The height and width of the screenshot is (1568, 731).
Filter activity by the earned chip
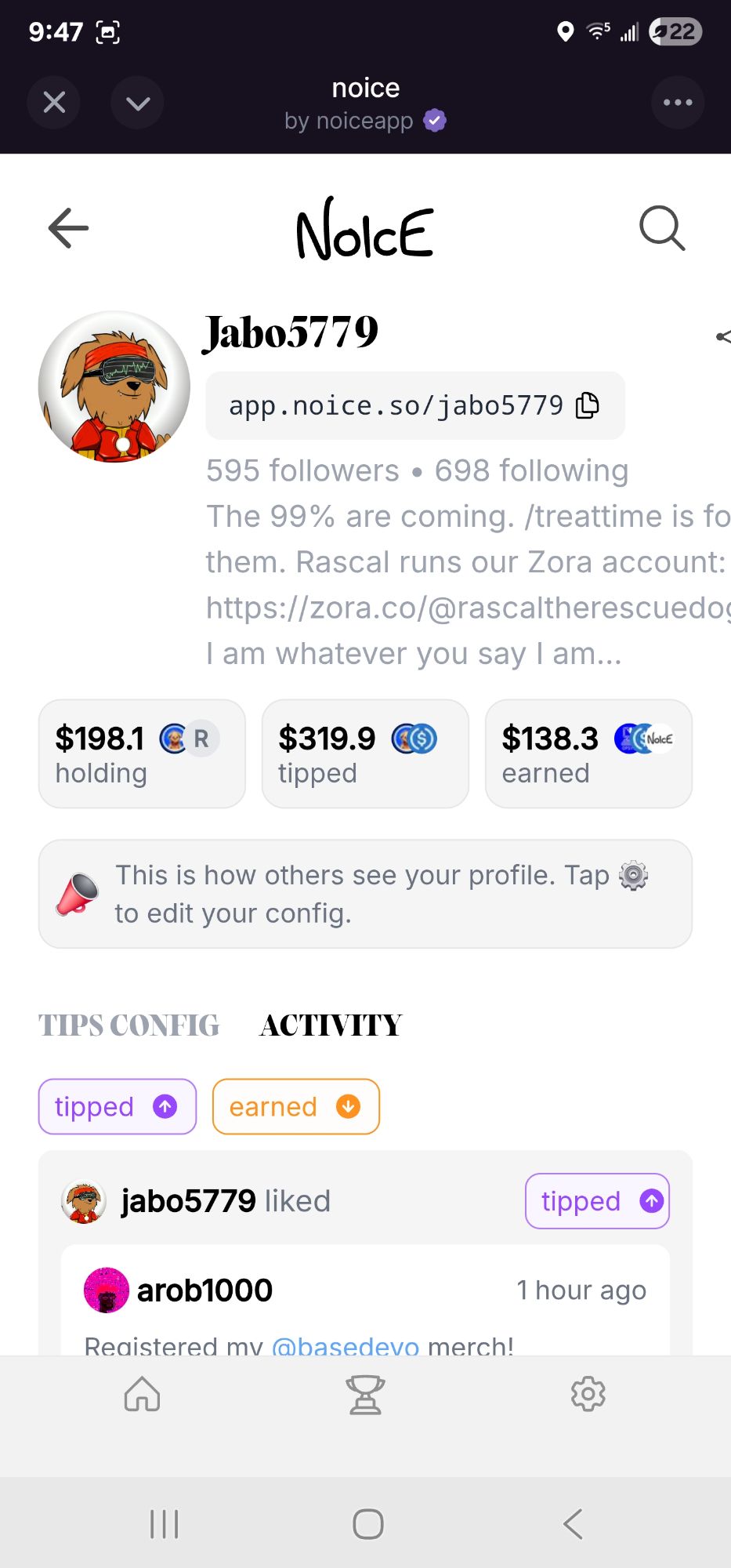296,1106
